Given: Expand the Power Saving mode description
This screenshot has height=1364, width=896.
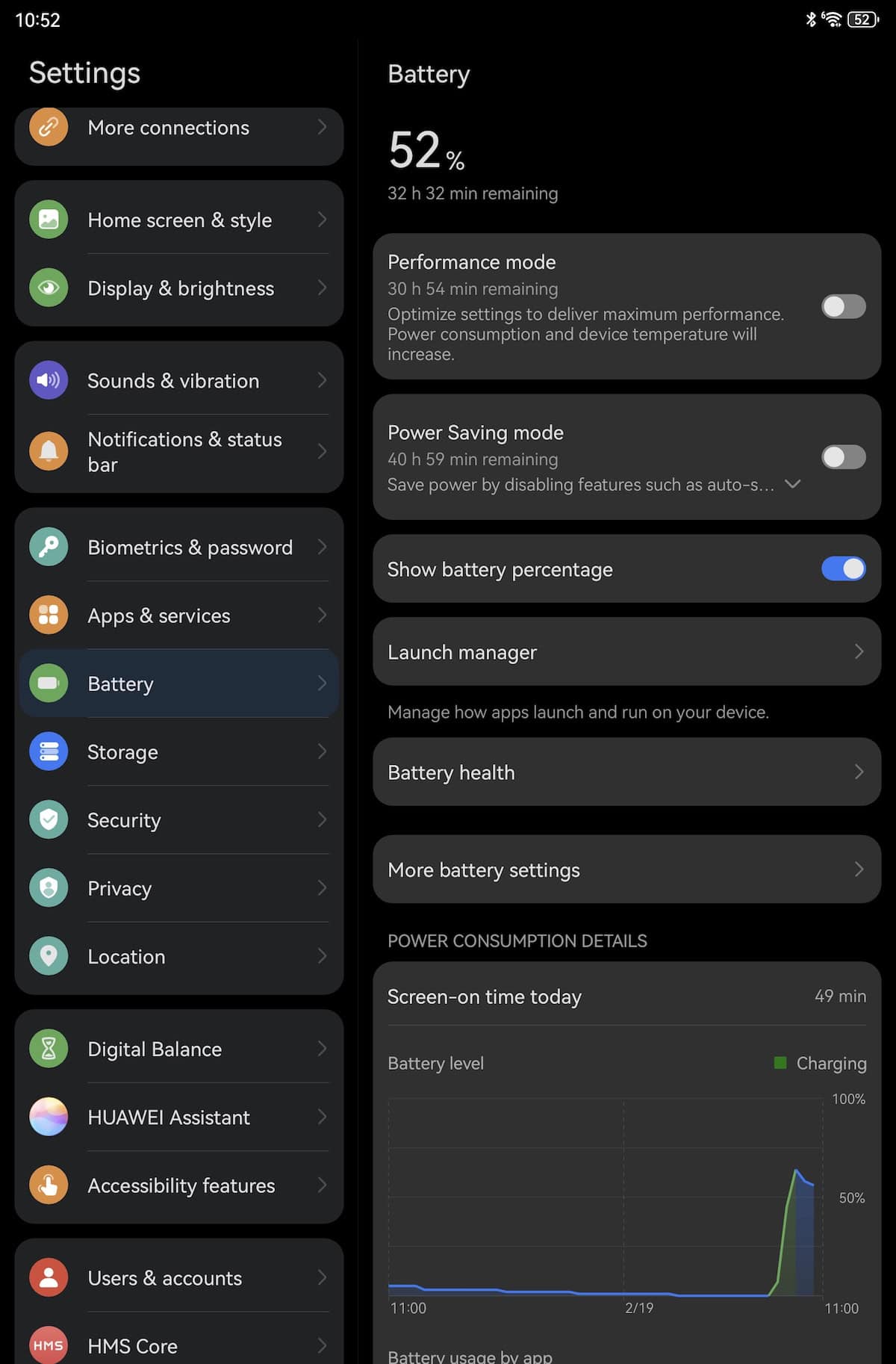Looking at the screenshot, I should pos(793,484).
